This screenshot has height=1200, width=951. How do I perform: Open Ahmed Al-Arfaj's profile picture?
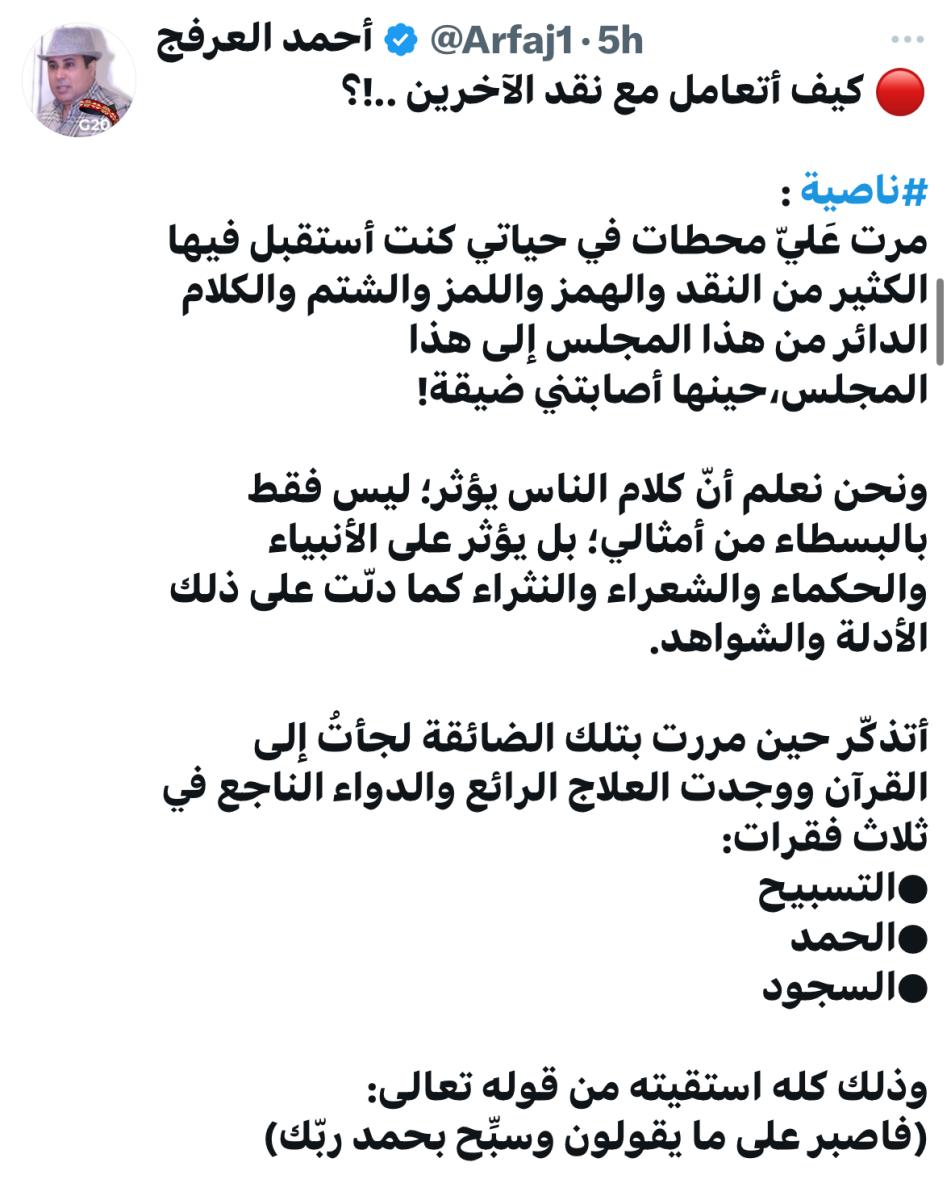pos(78,82)
